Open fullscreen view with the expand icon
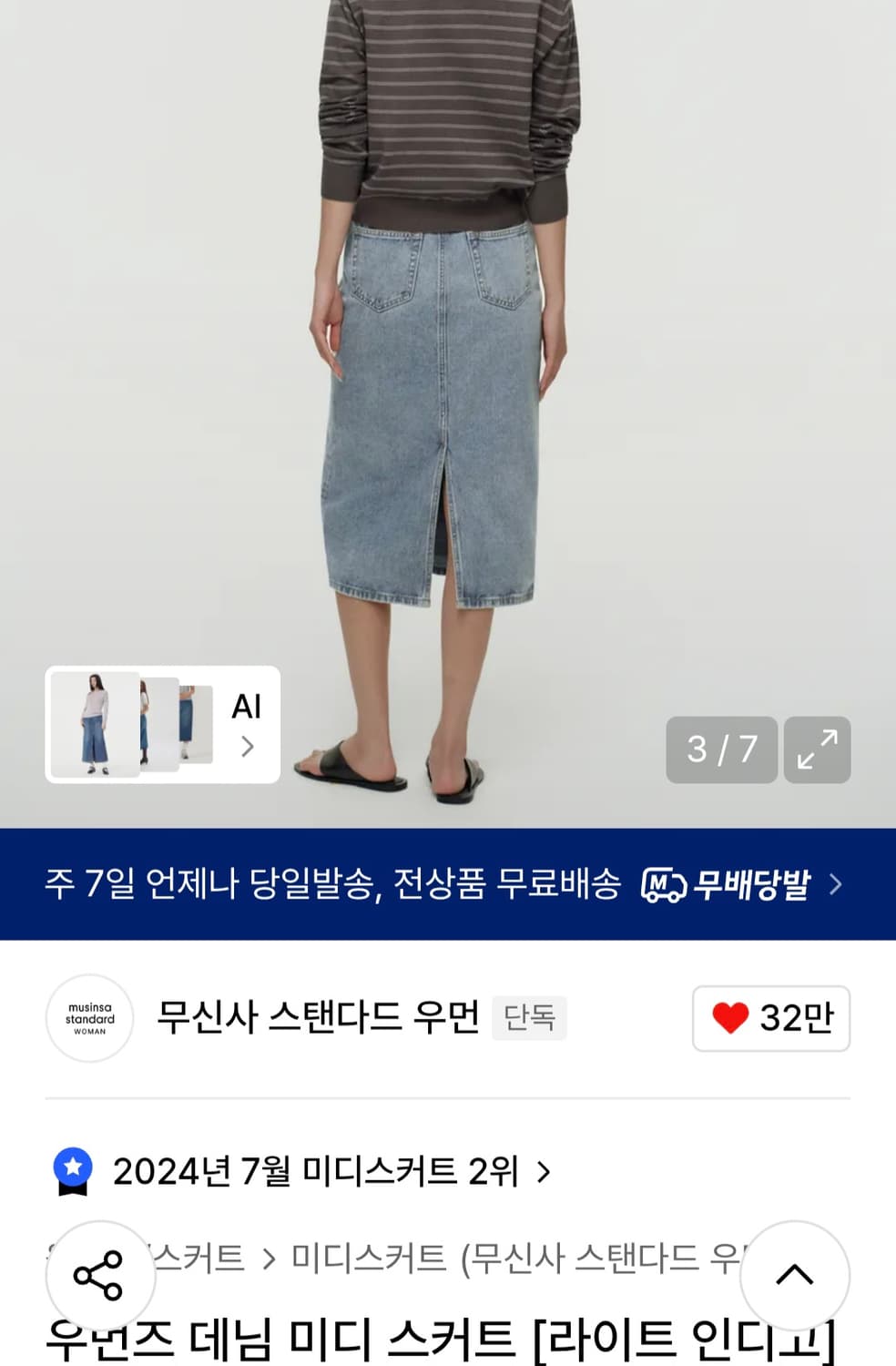 click(x=818, y=750)
